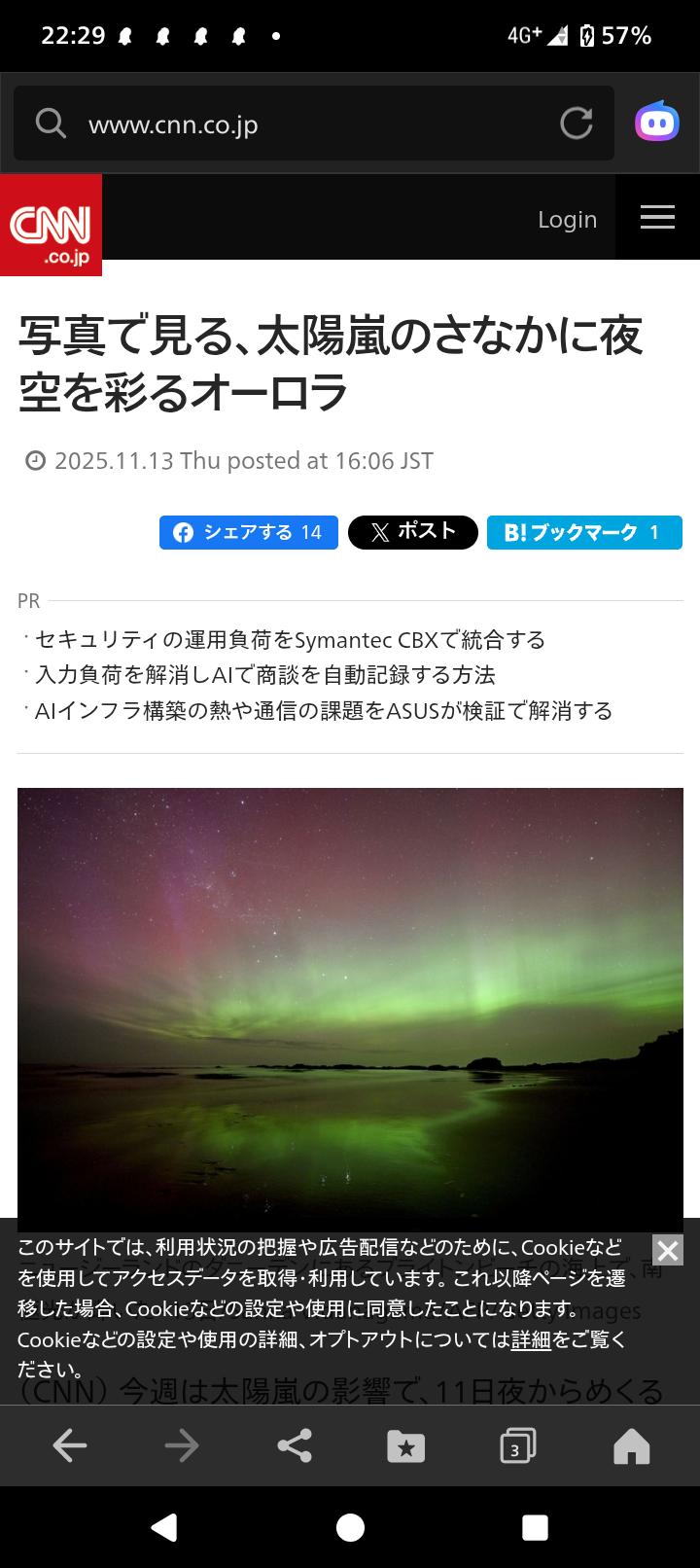Screen dimensions: 700x1568
Task: Add a Hatena bookmark with B!ブックマーク
Action: pyautogui.click(x=584, y=532)
